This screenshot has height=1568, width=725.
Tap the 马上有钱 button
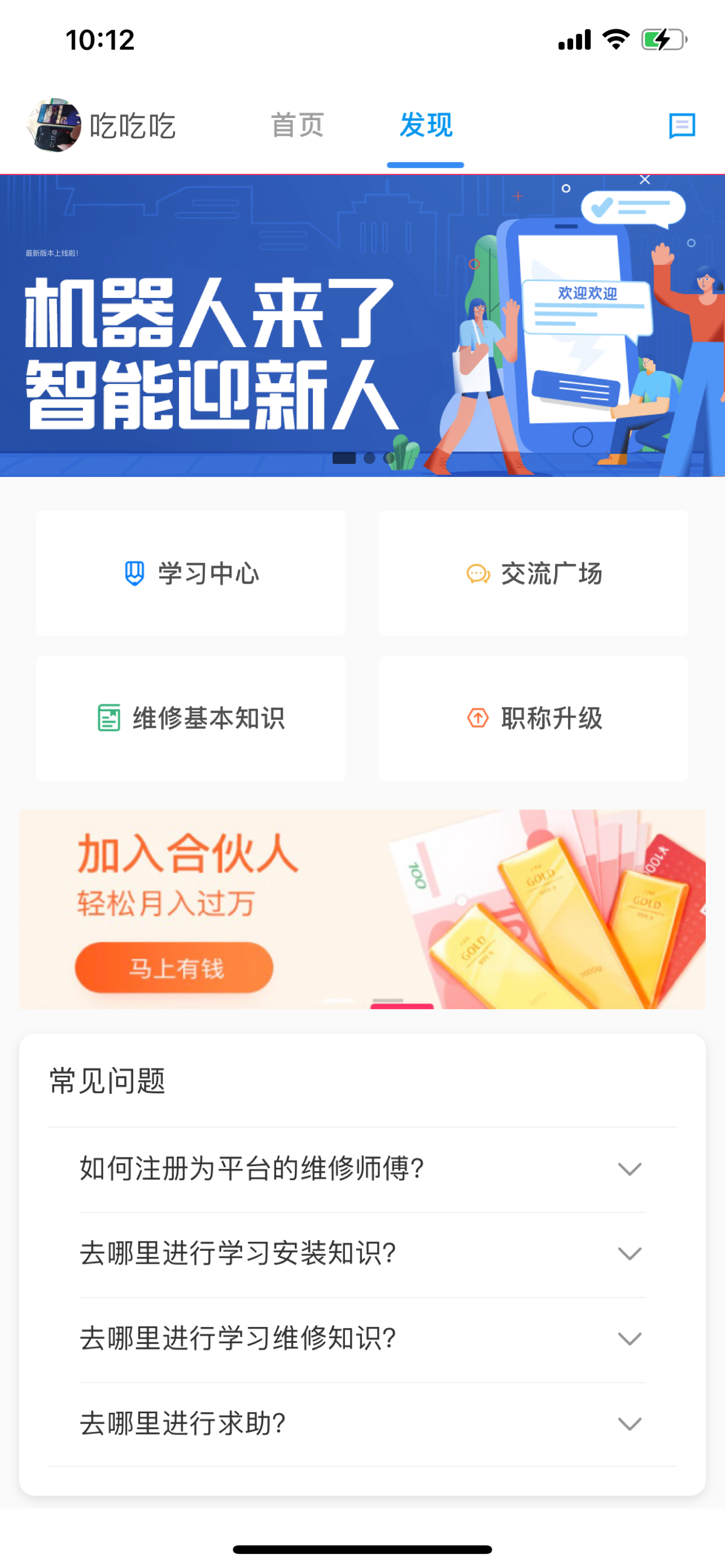pos(174,967)
